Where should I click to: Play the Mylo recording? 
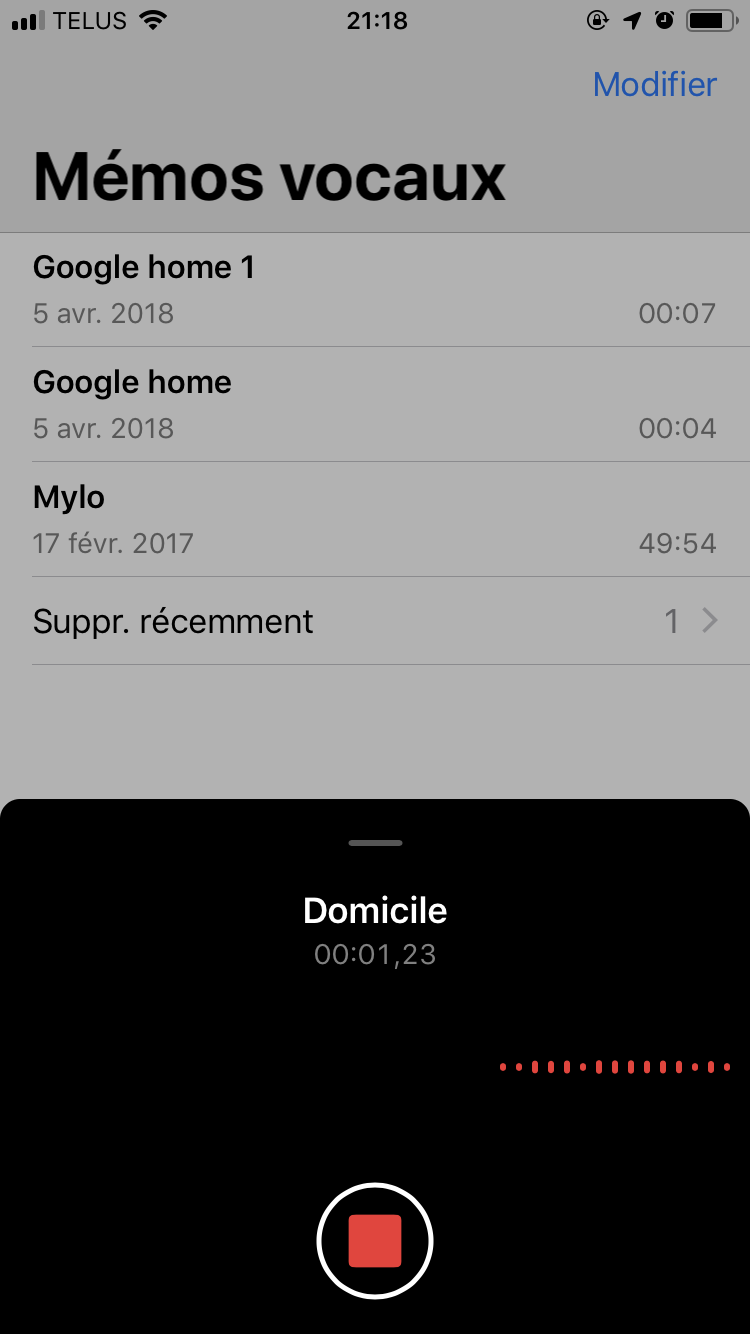pyautogui.click(x=375, y=520)
